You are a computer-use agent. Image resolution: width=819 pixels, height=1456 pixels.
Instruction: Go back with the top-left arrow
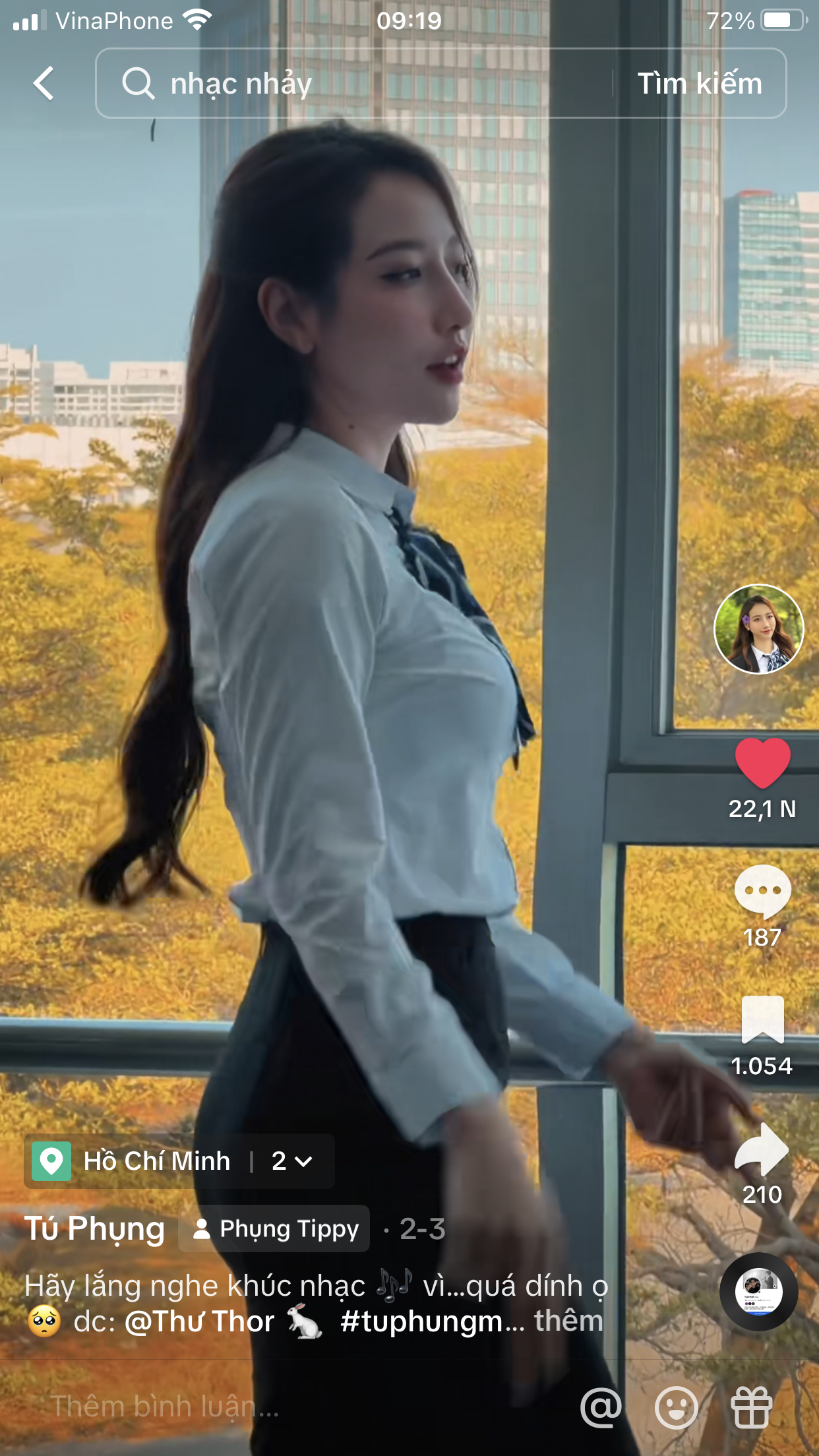click(x=44, y=84)
